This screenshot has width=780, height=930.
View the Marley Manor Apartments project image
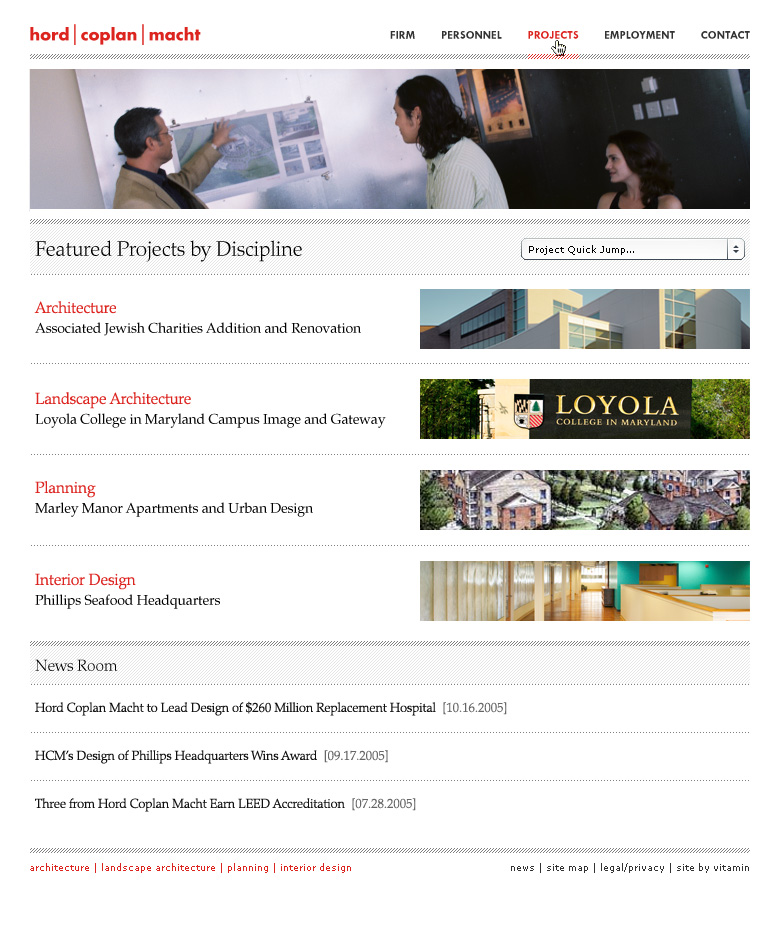click(x=584, y=500)
